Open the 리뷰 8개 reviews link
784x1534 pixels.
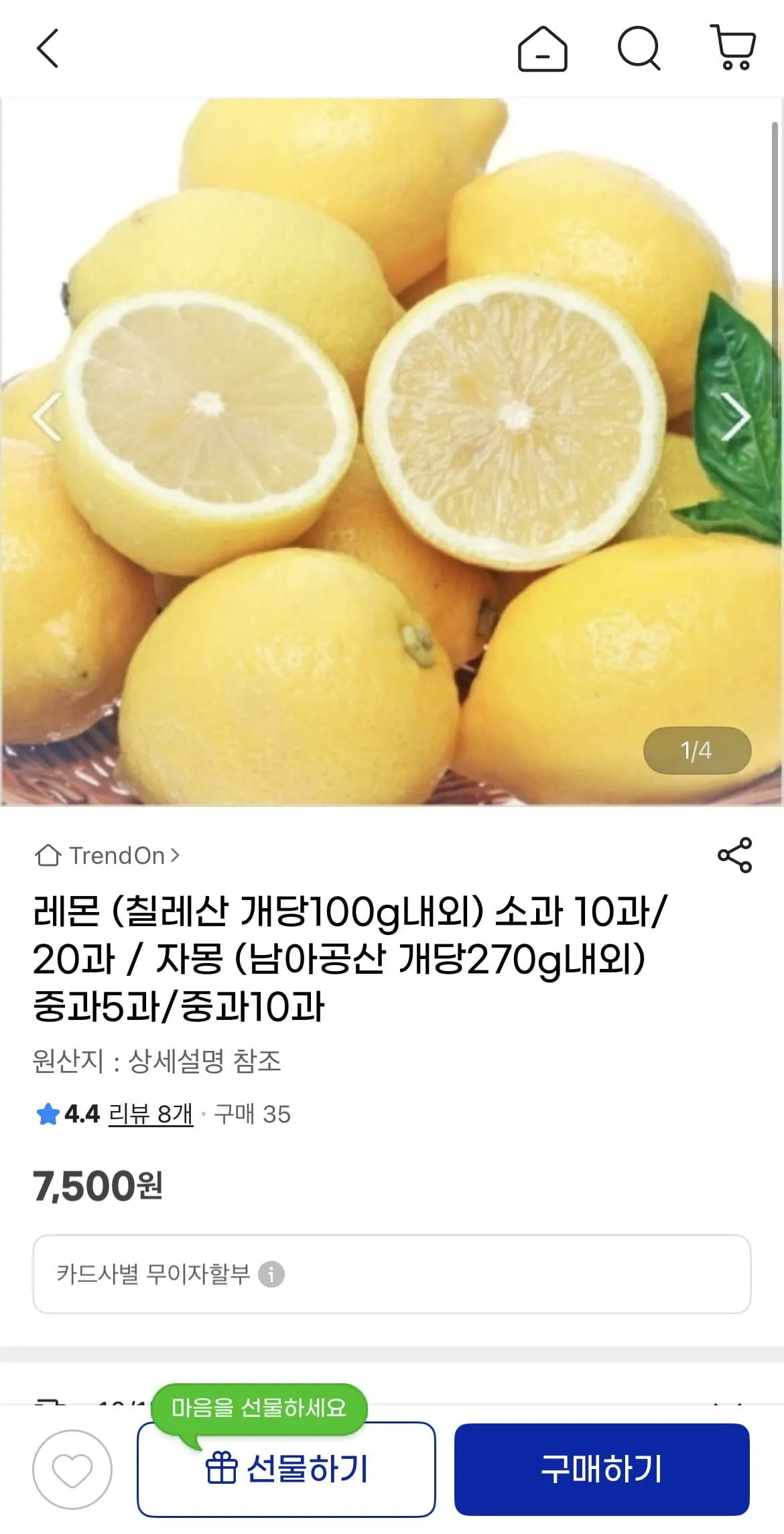pos(150,1114)
